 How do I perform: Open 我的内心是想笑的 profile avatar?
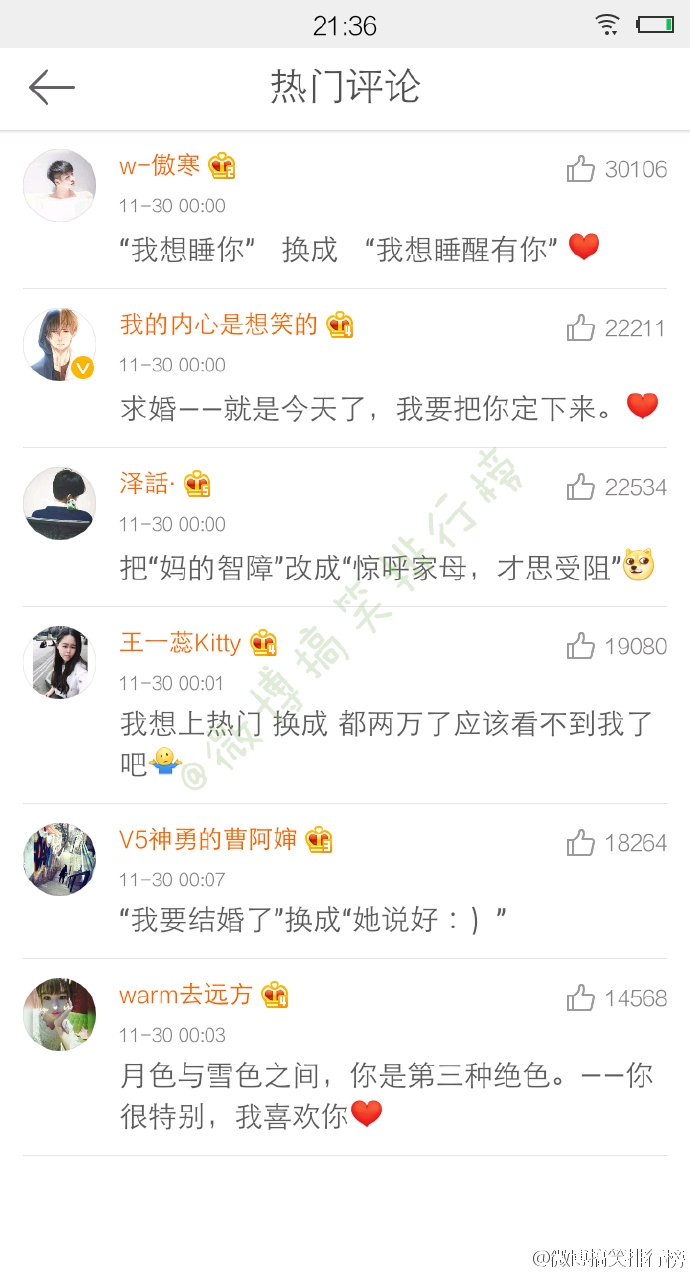click(60, 344)
